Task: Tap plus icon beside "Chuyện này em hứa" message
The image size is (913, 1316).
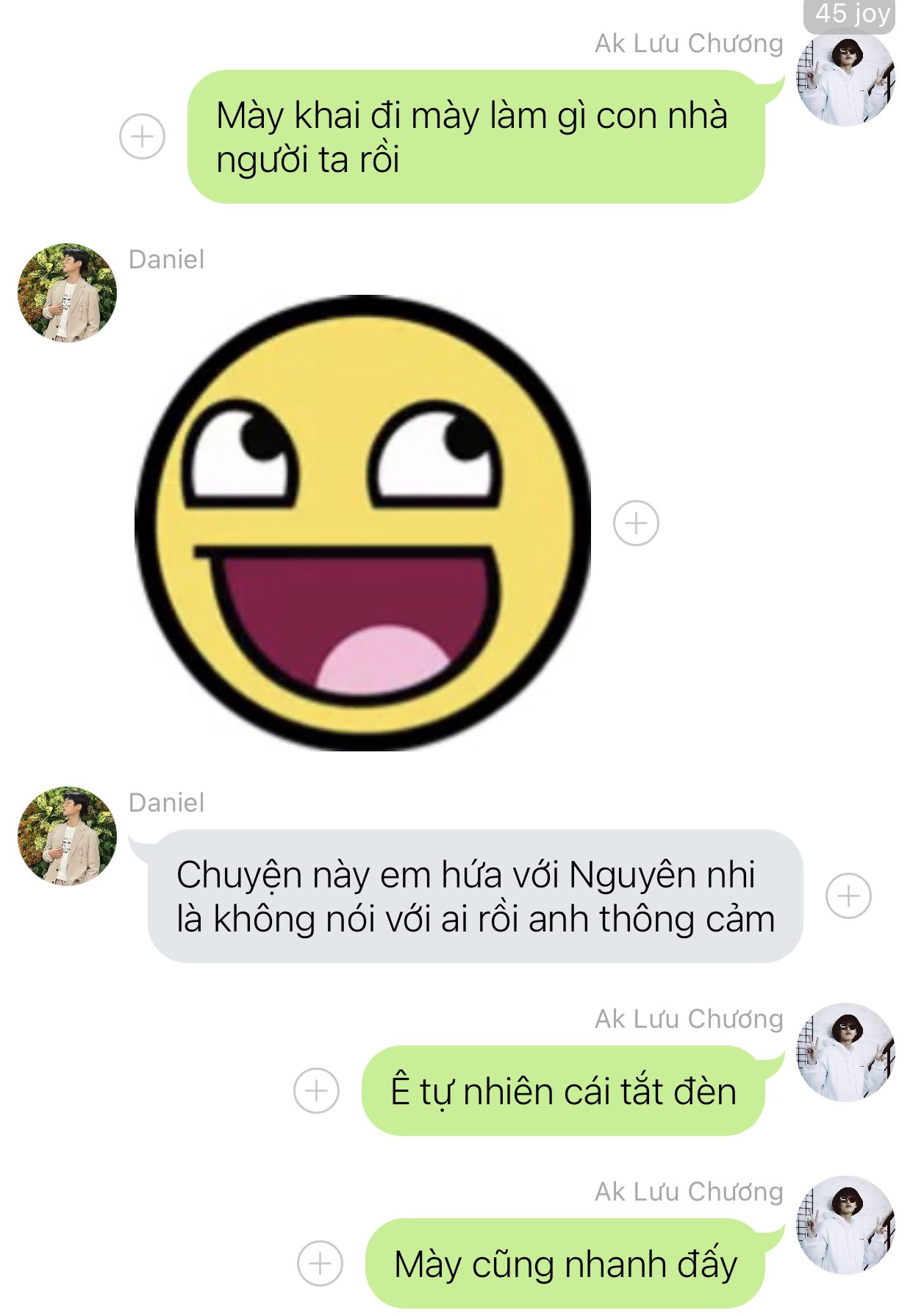Action: click(x=848, y=896)
